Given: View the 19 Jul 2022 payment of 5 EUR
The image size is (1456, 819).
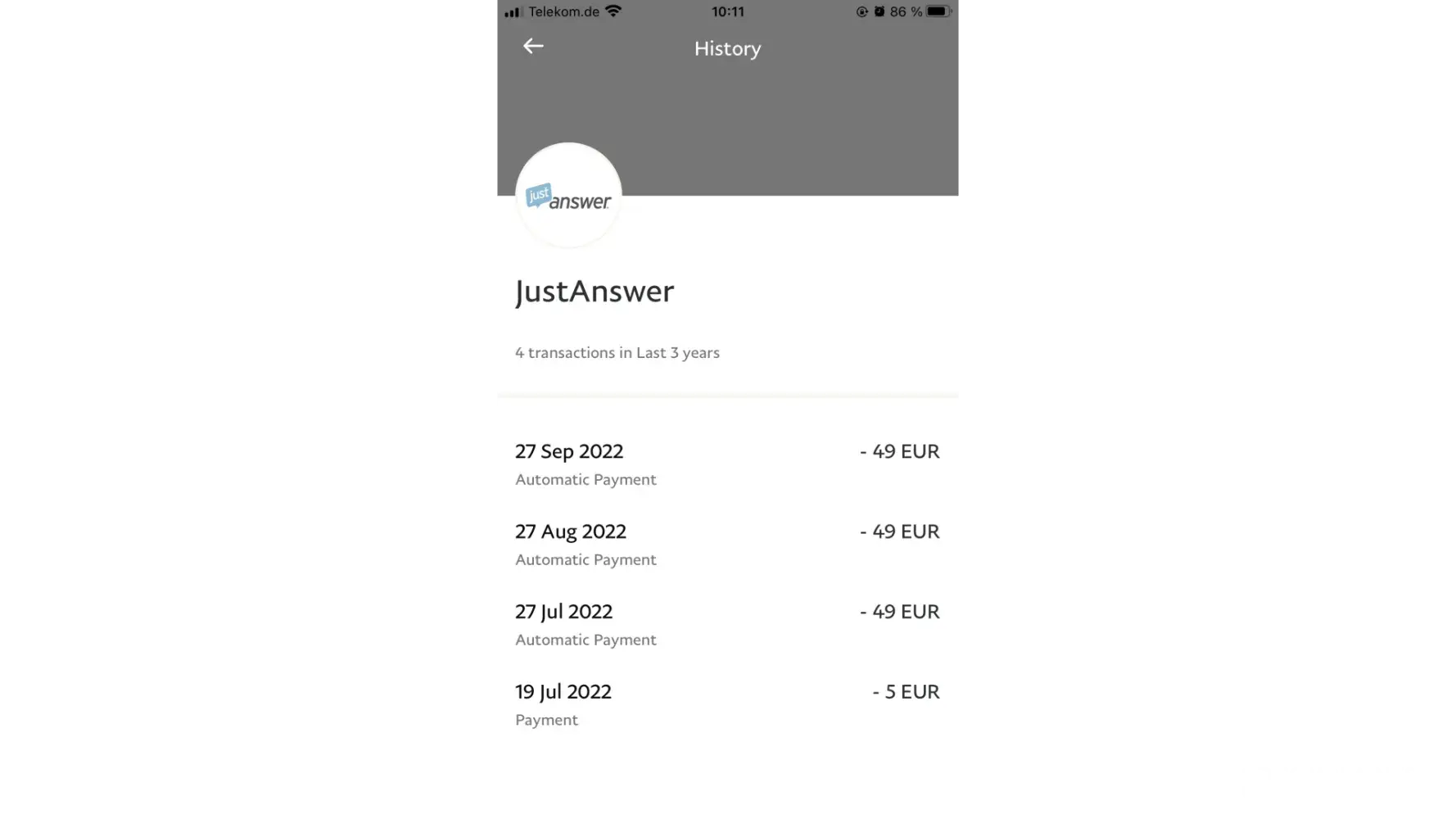Looking at the screenshot, I should [726, 704].
